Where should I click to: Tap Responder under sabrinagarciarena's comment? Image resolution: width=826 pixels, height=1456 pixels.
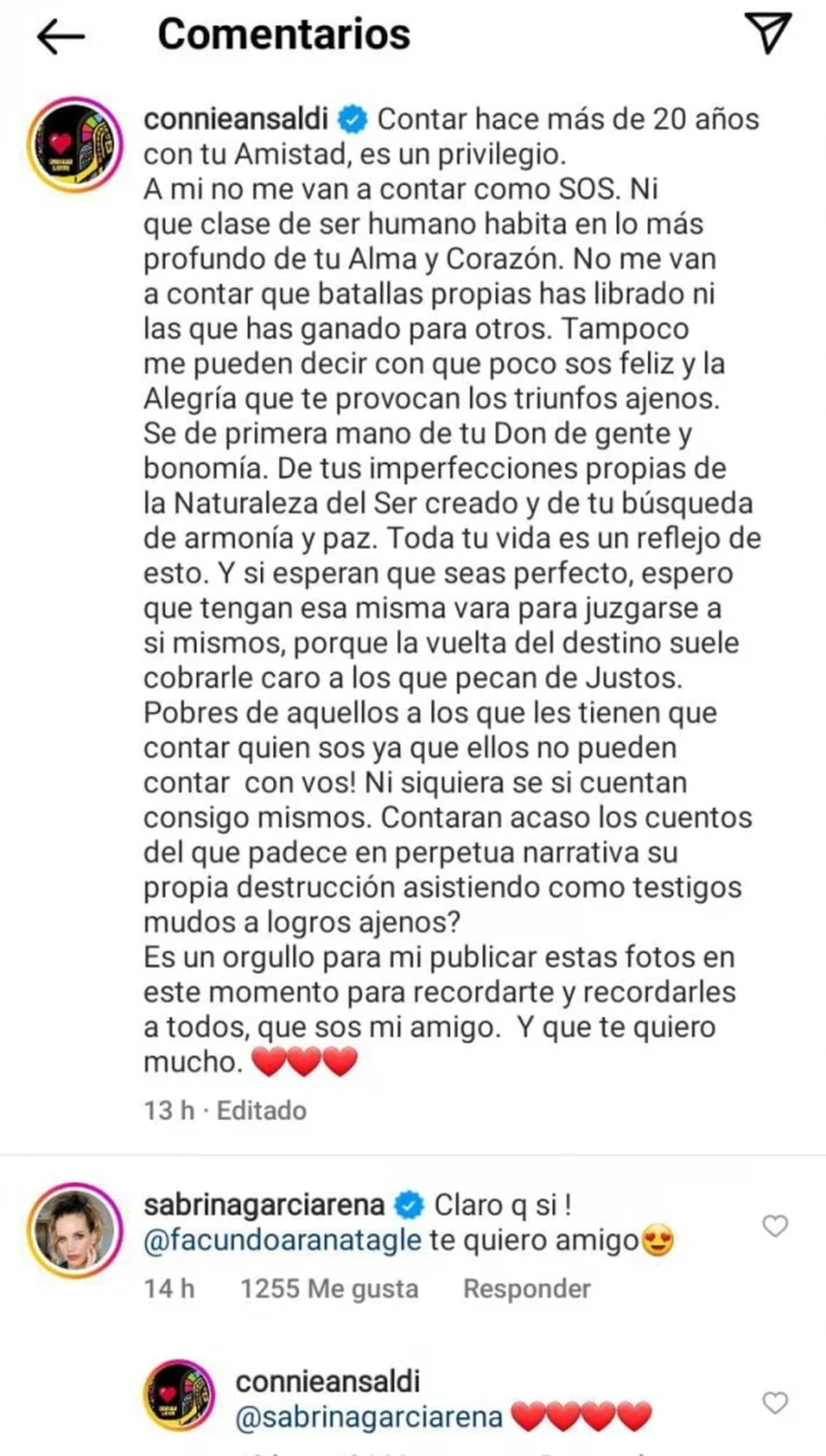click(x=527, y=1289)
